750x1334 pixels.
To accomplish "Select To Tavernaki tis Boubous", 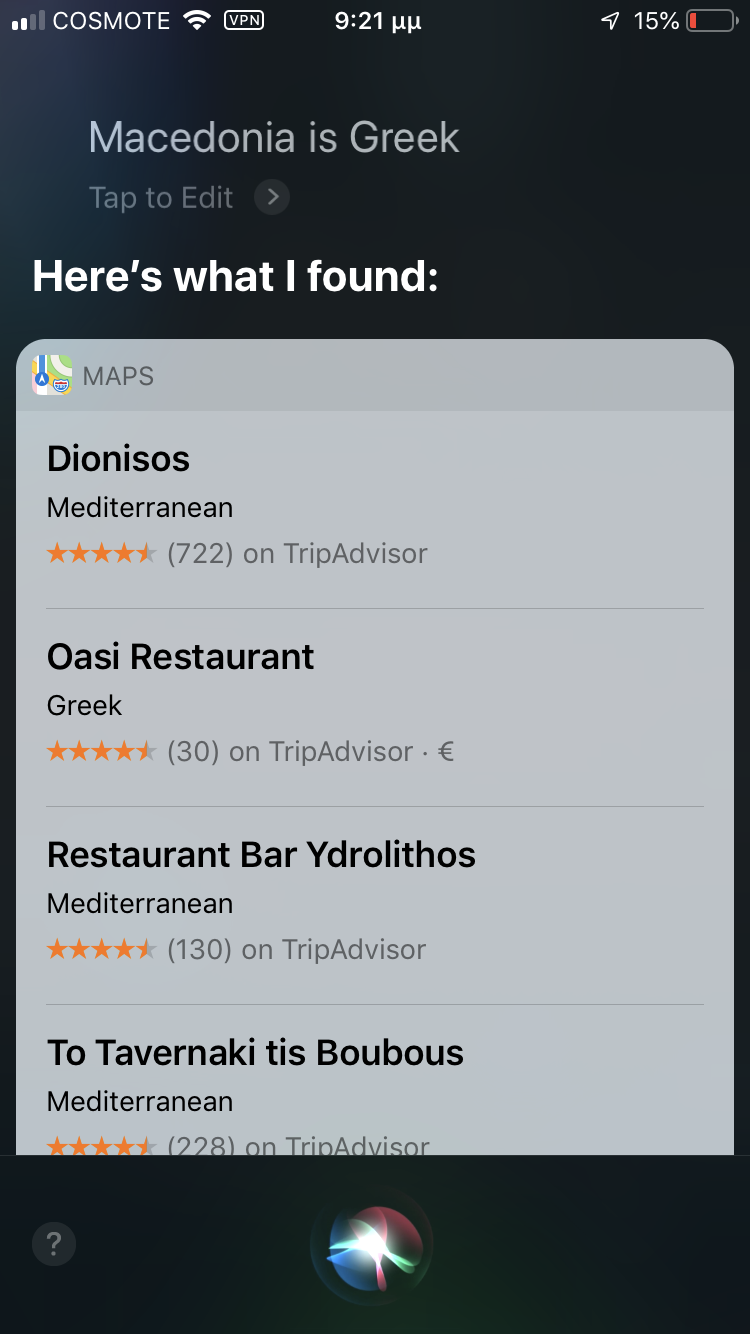I will [x=375, y=1080].
